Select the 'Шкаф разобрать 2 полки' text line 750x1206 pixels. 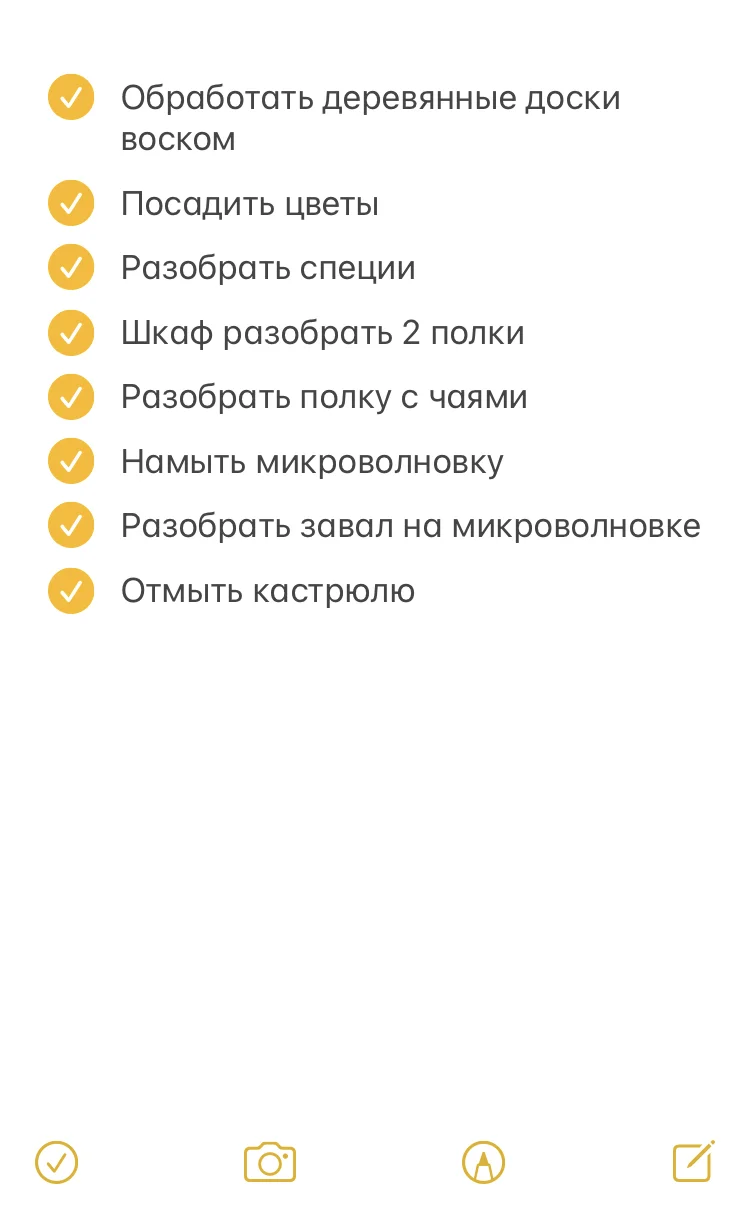tap(323, 332)
